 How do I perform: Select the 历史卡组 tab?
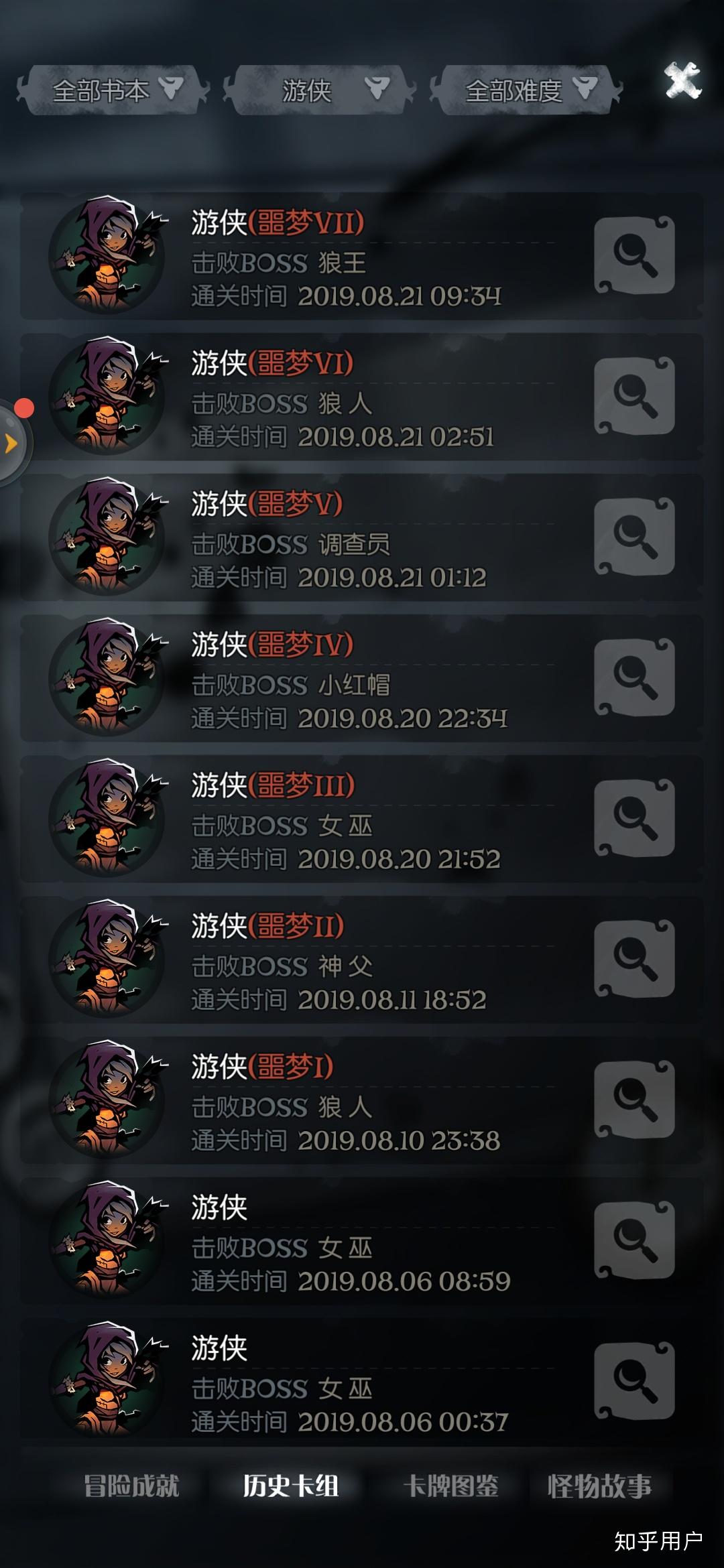[x=290, y=1486]
